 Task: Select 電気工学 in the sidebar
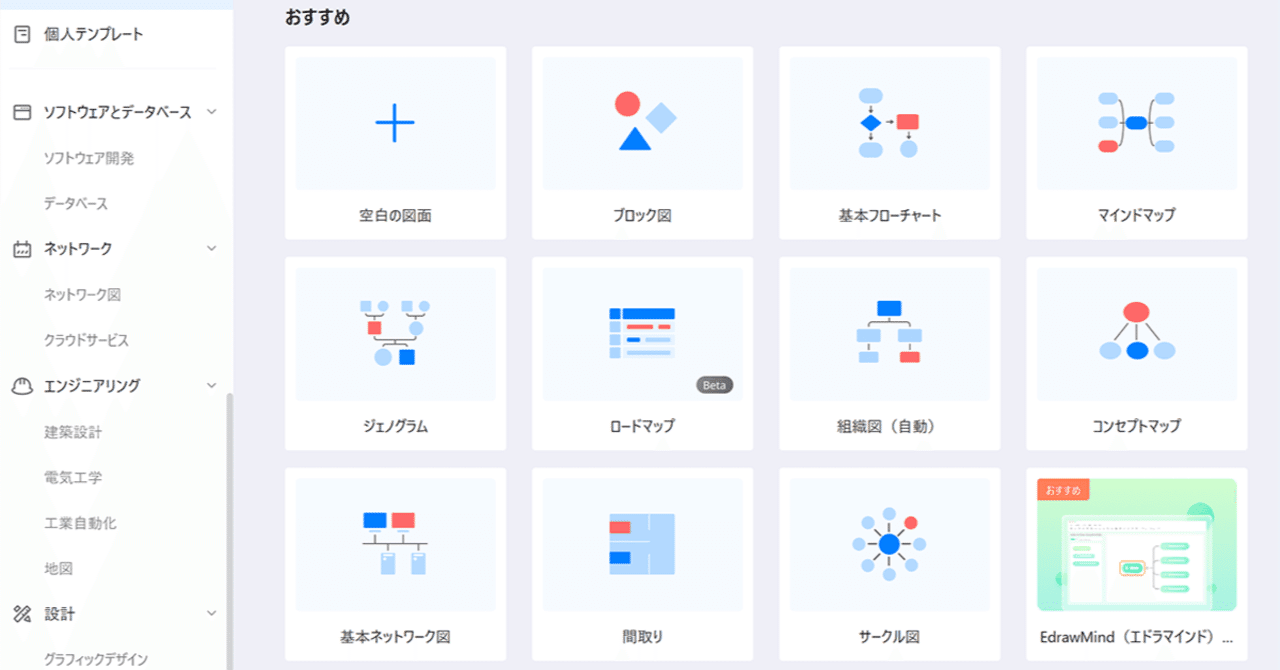point(73,478)
